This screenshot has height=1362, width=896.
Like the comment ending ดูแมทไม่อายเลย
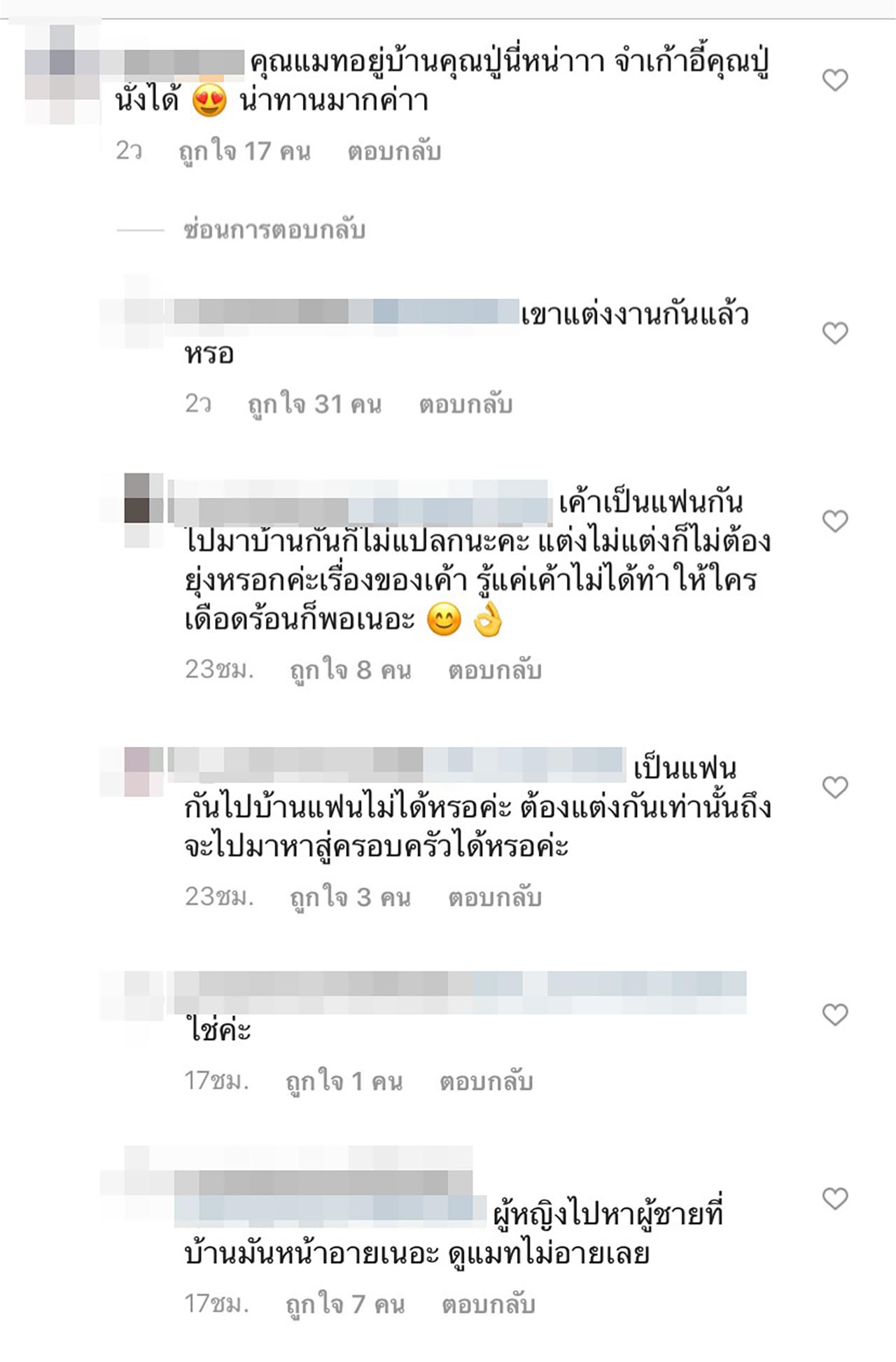pyautogui.click(x=834, y=1198)
